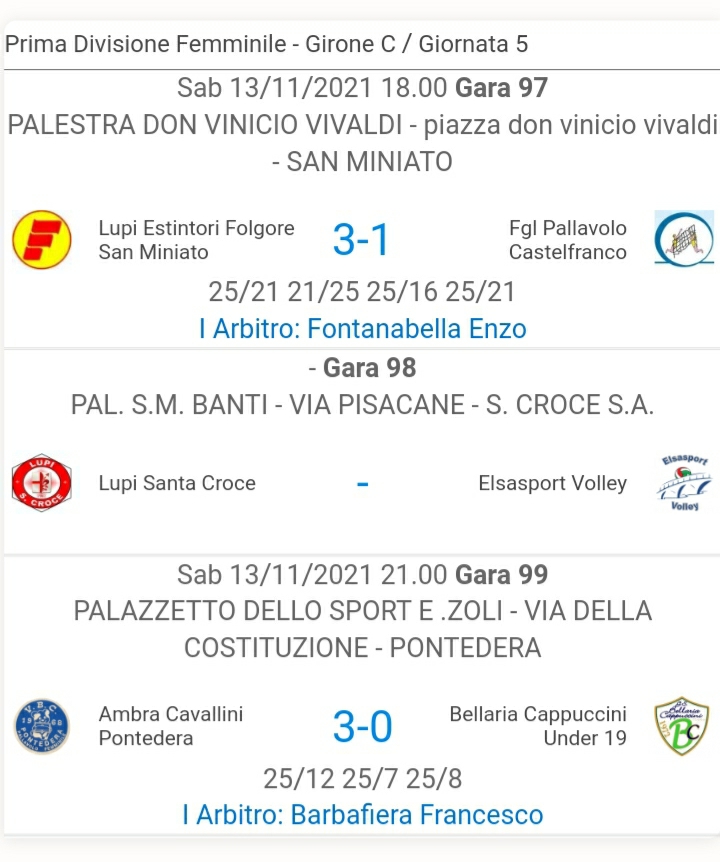The height and width of the screenshot is (862, 720).
Task: Open referee Barbafiera Francesco link
Action: (362, 814)
